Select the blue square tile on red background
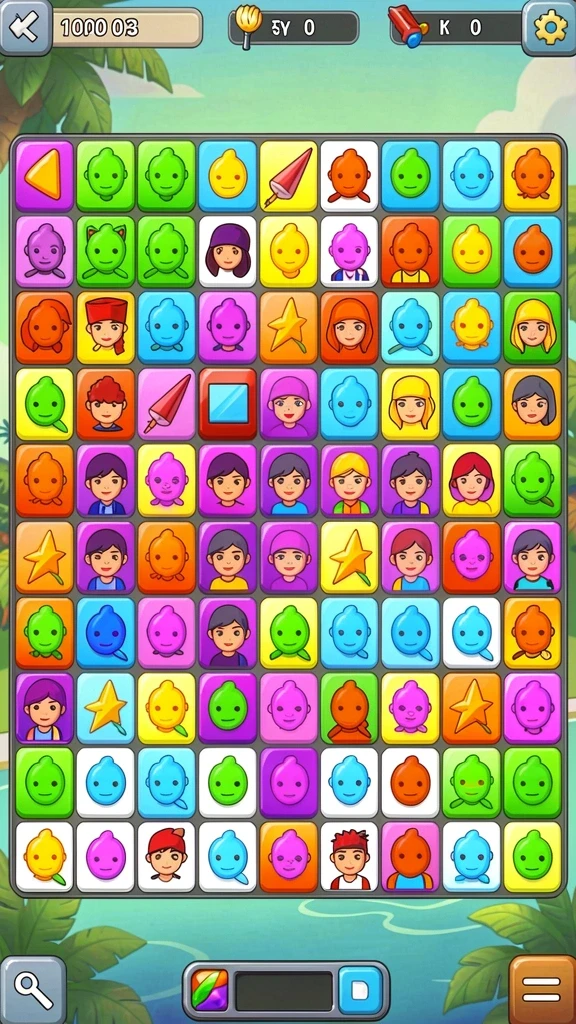Viewport: 576px width, 1024px height. (x=228, y=404)
